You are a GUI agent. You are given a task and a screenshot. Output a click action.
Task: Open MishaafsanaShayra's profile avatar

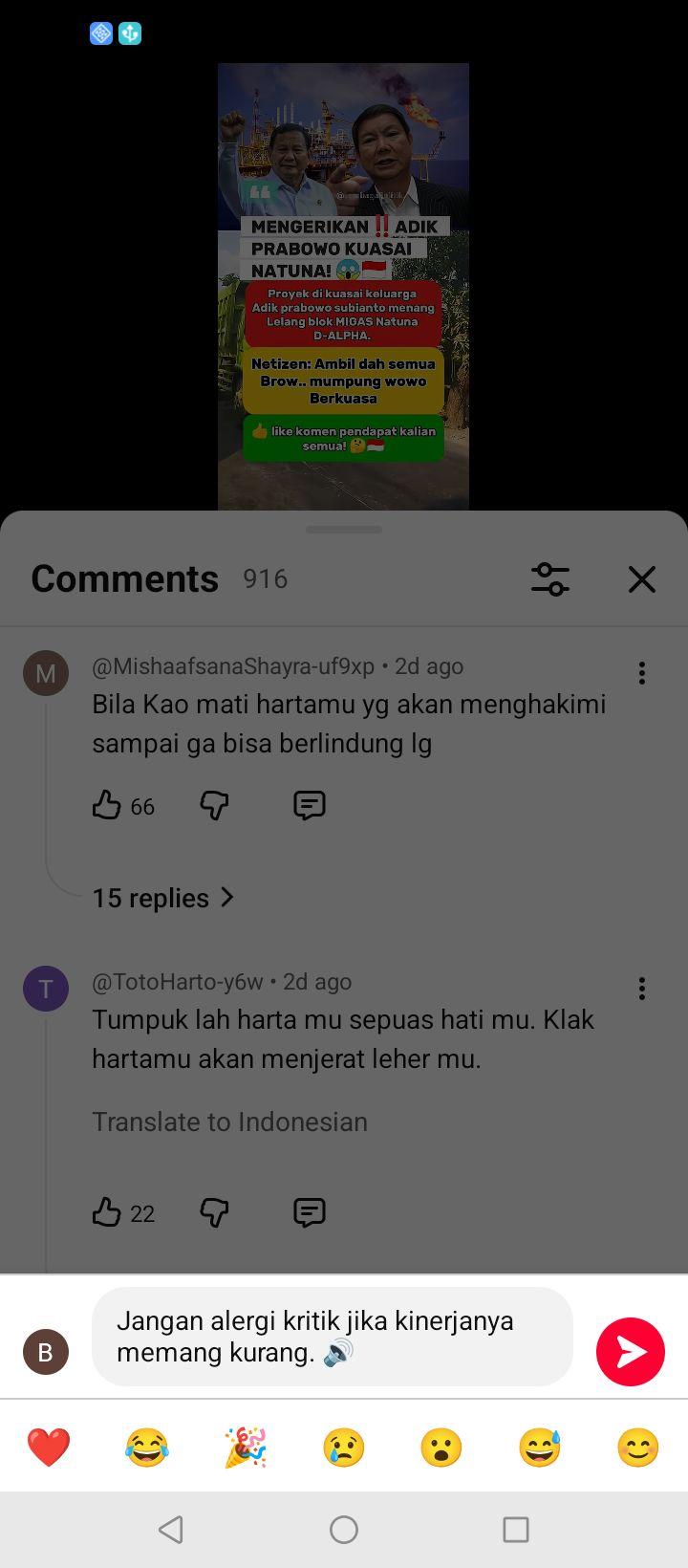coord(46,673)
